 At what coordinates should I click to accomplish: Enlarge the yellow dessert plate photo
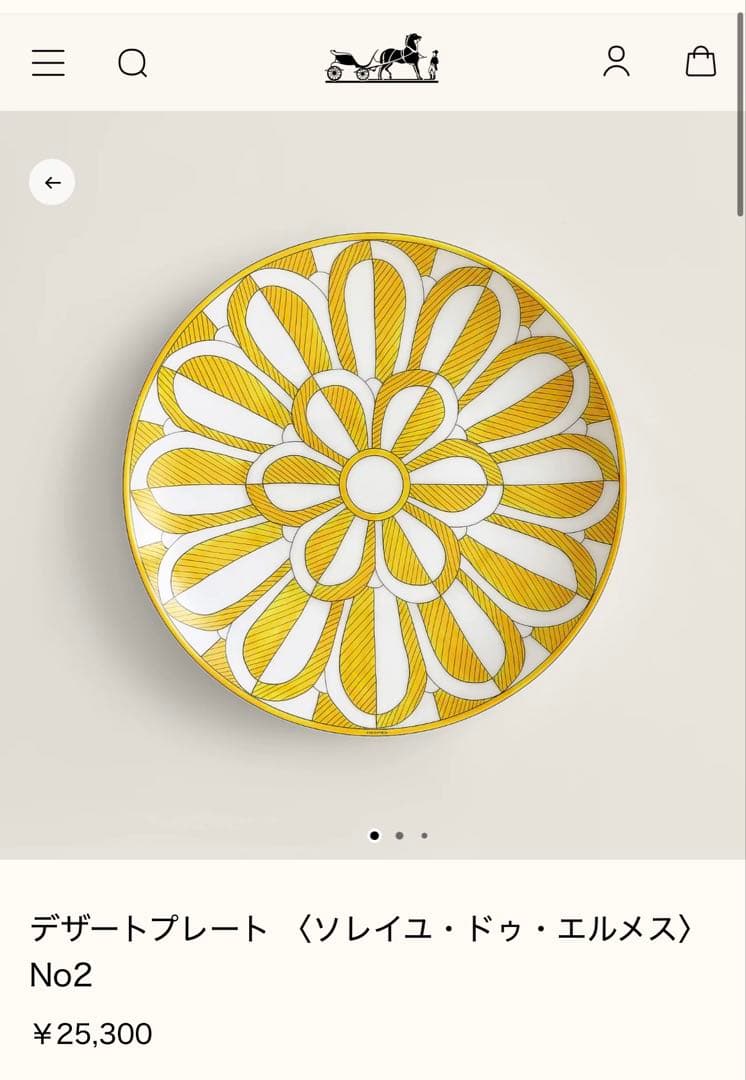374,484
